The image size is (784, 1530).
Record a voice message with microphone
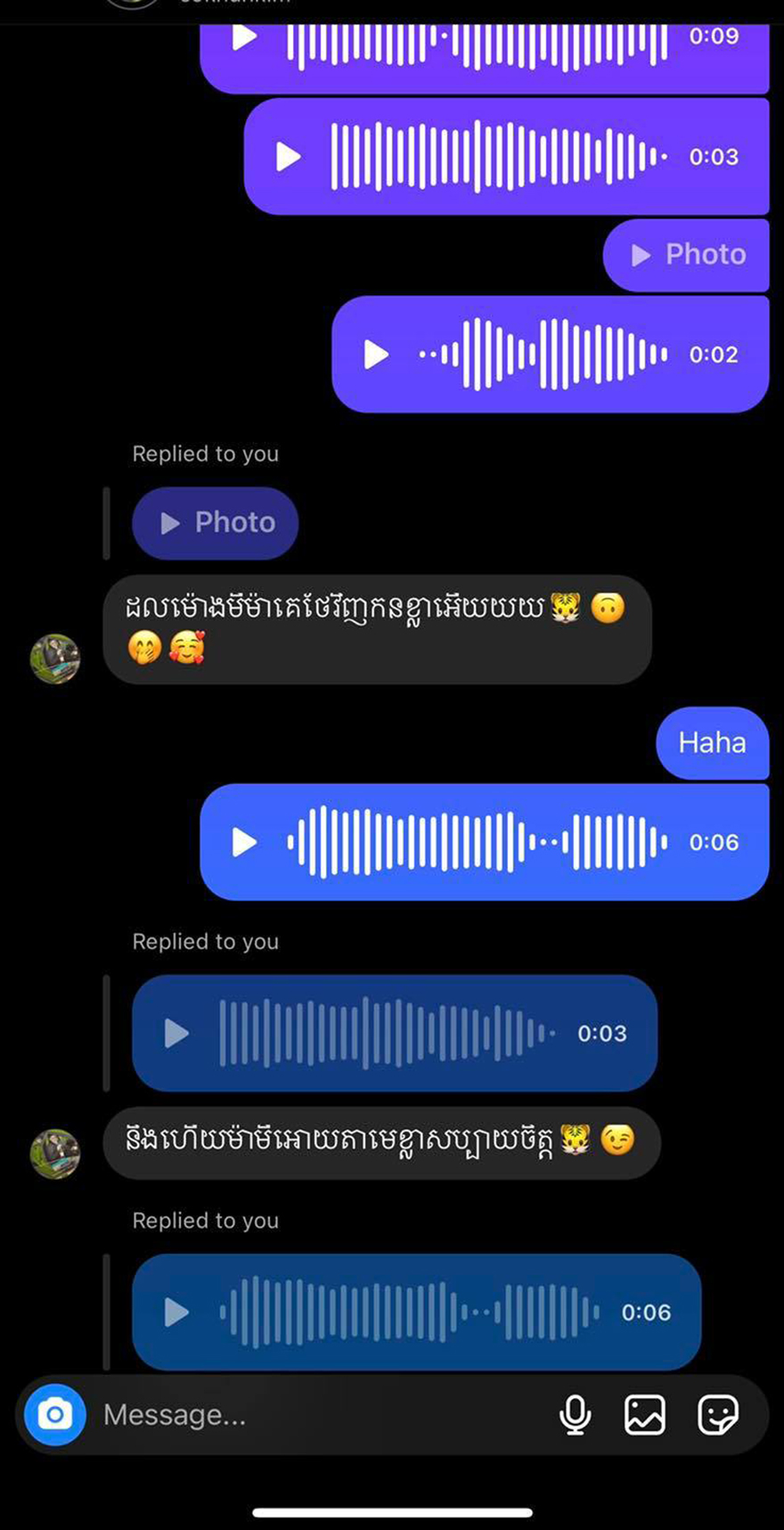point(575,1414)
